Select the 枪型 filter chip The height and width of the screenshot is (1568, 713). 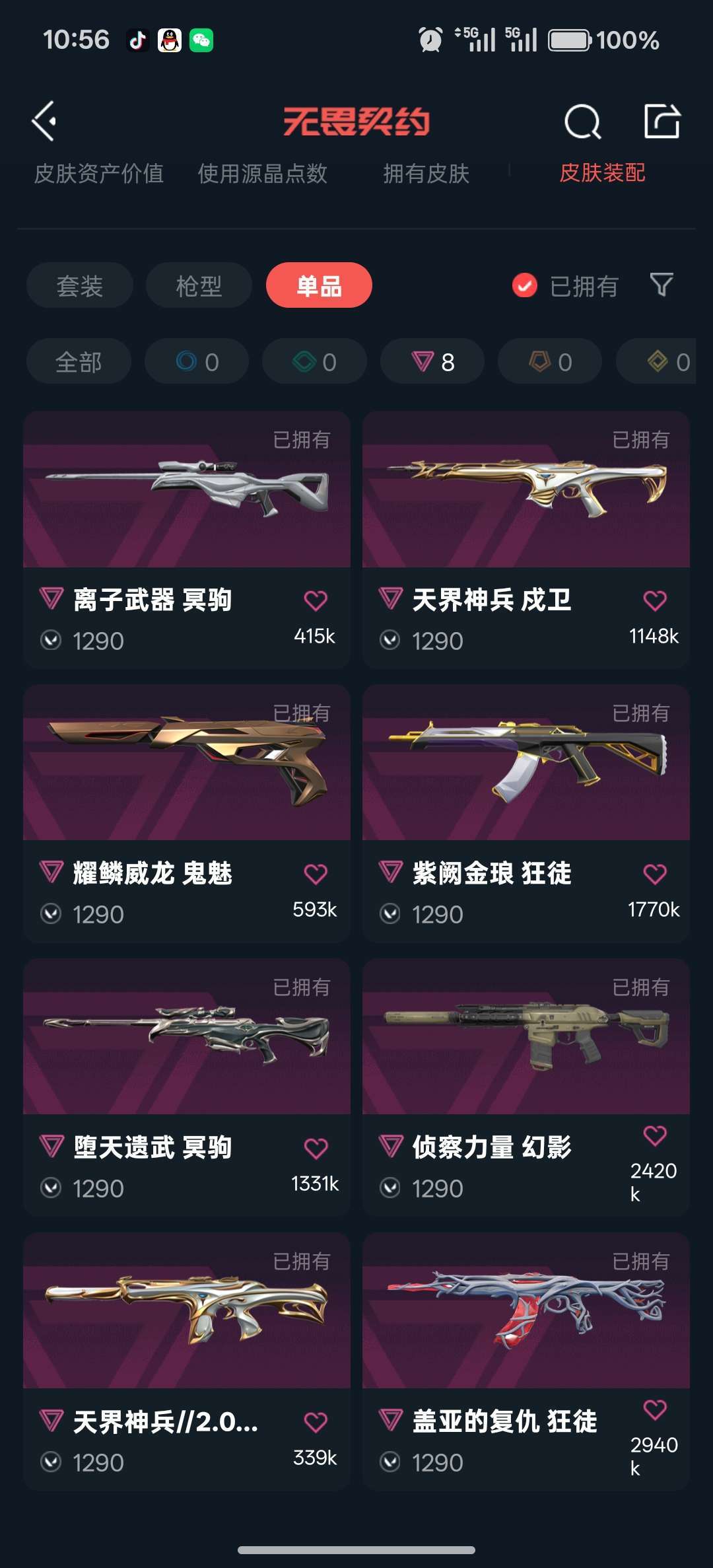tap(199, 285)
